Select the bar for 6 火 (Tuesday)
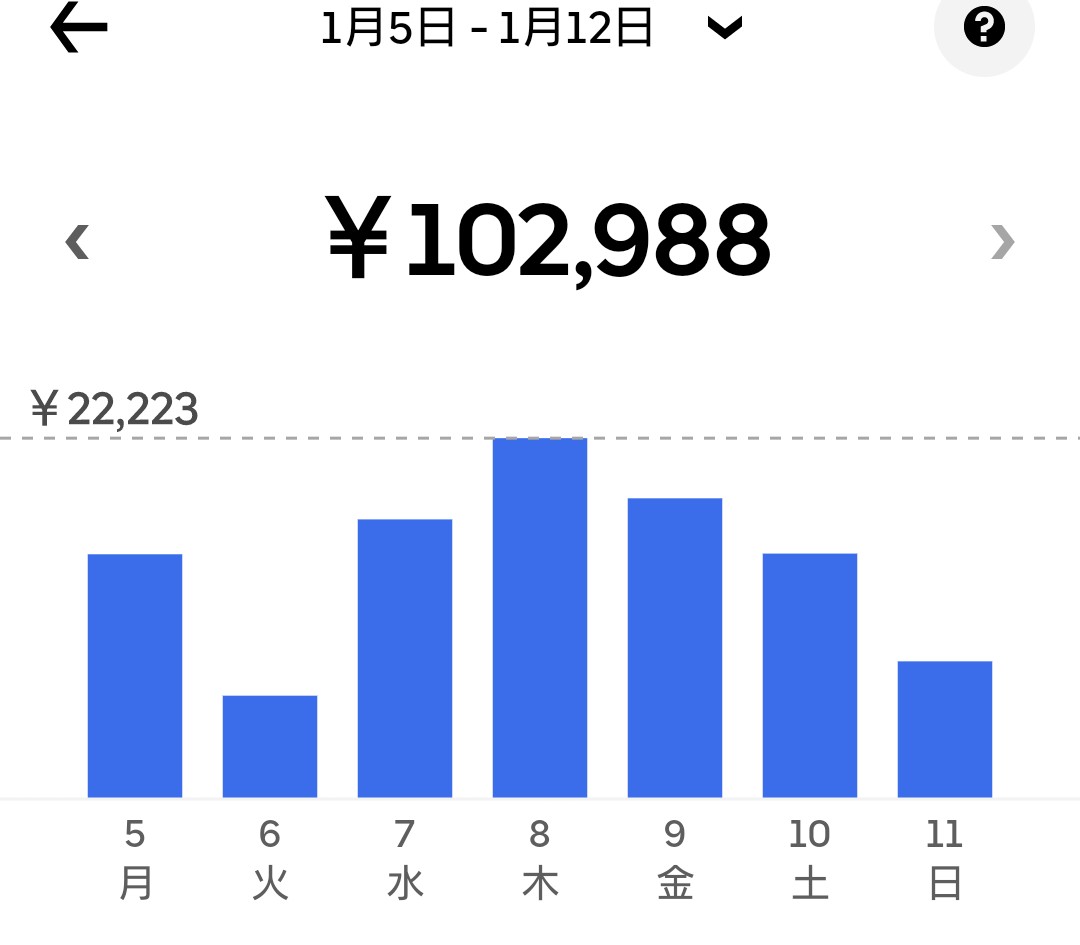Viewport: 1080px width, 945px height. pyautogui.click(x=270, y=746)
